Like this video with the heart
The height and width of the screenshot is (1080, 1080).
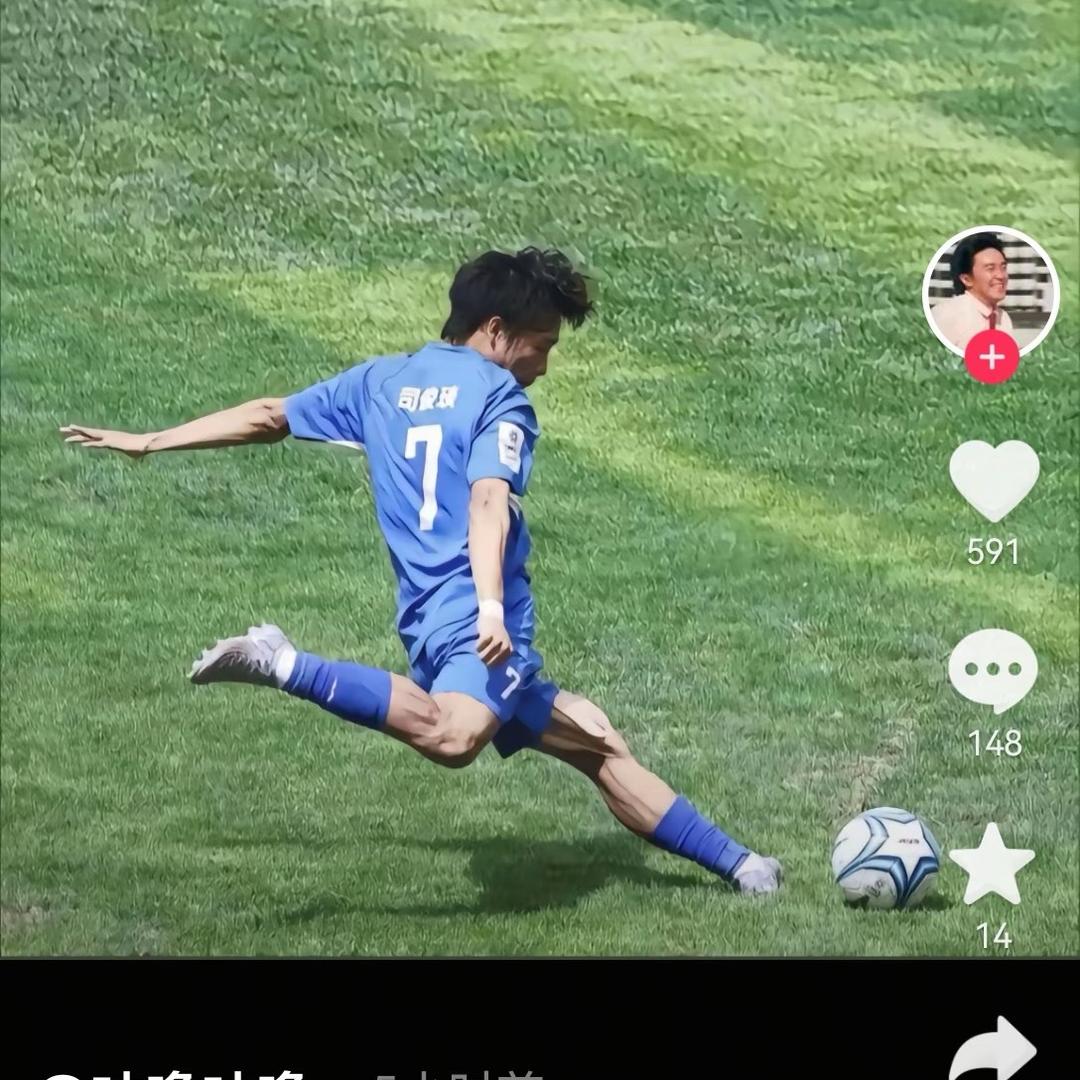(993, 479)
